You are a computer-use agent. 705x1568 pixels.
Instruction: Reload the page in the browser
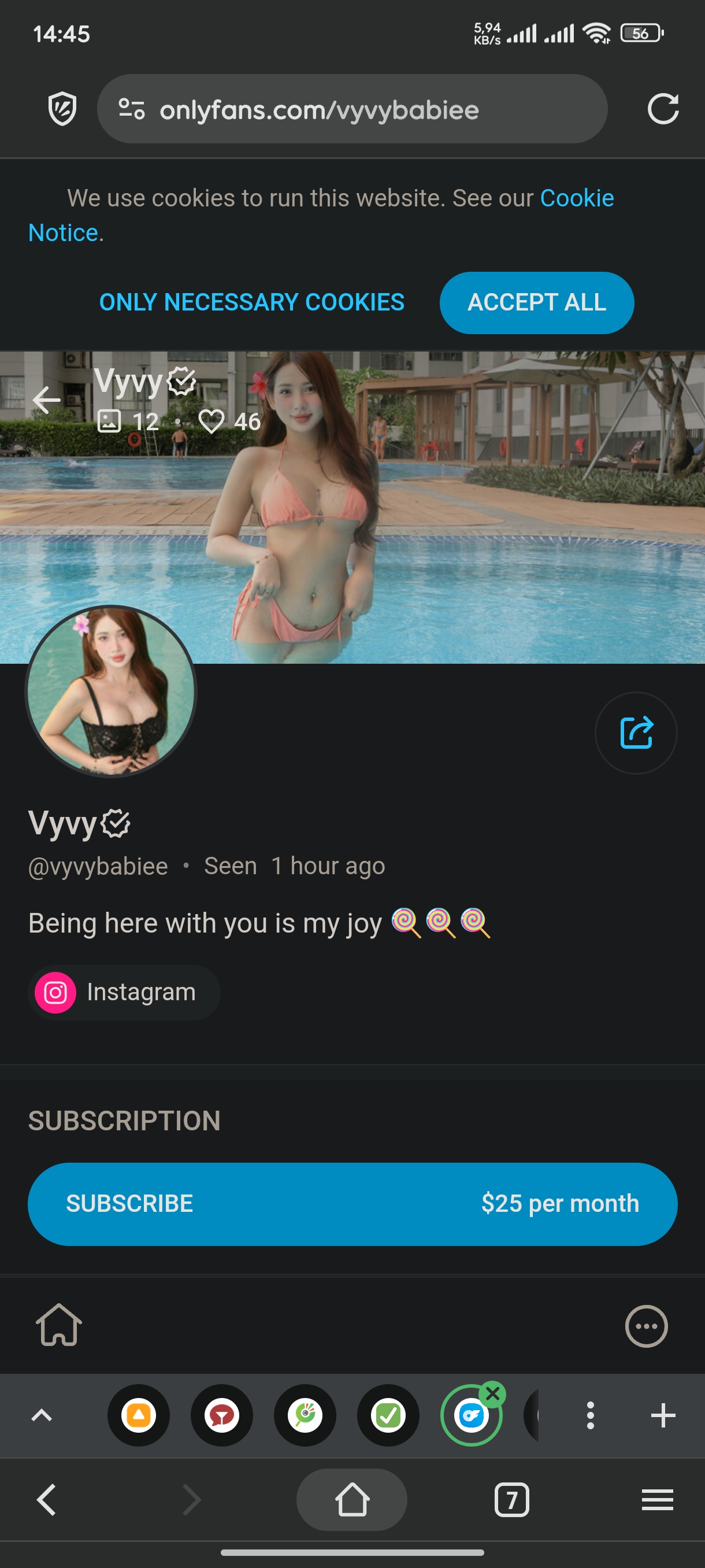[x=662, y=109]
